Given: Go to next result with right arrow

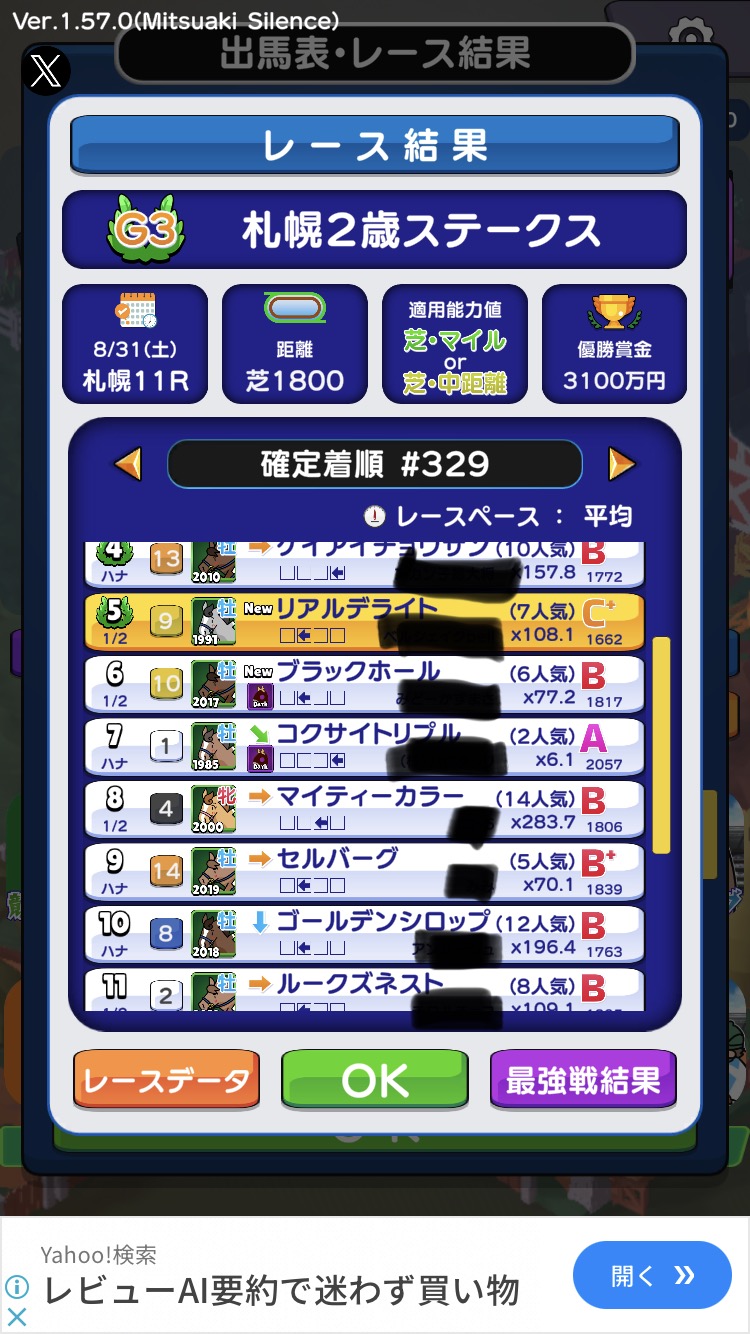Looking at the screenshot, I should 621,464.
